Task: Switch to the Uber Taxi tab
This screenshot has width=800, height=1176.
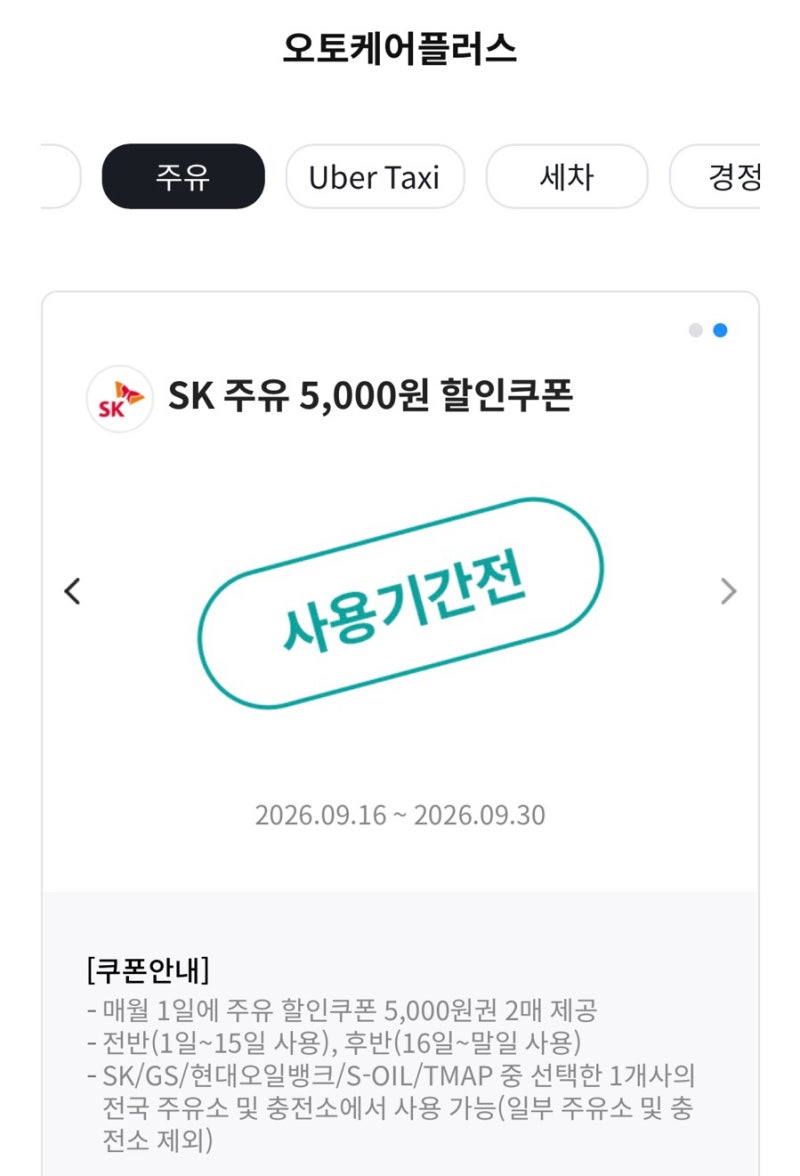Action: pos(374,176)
